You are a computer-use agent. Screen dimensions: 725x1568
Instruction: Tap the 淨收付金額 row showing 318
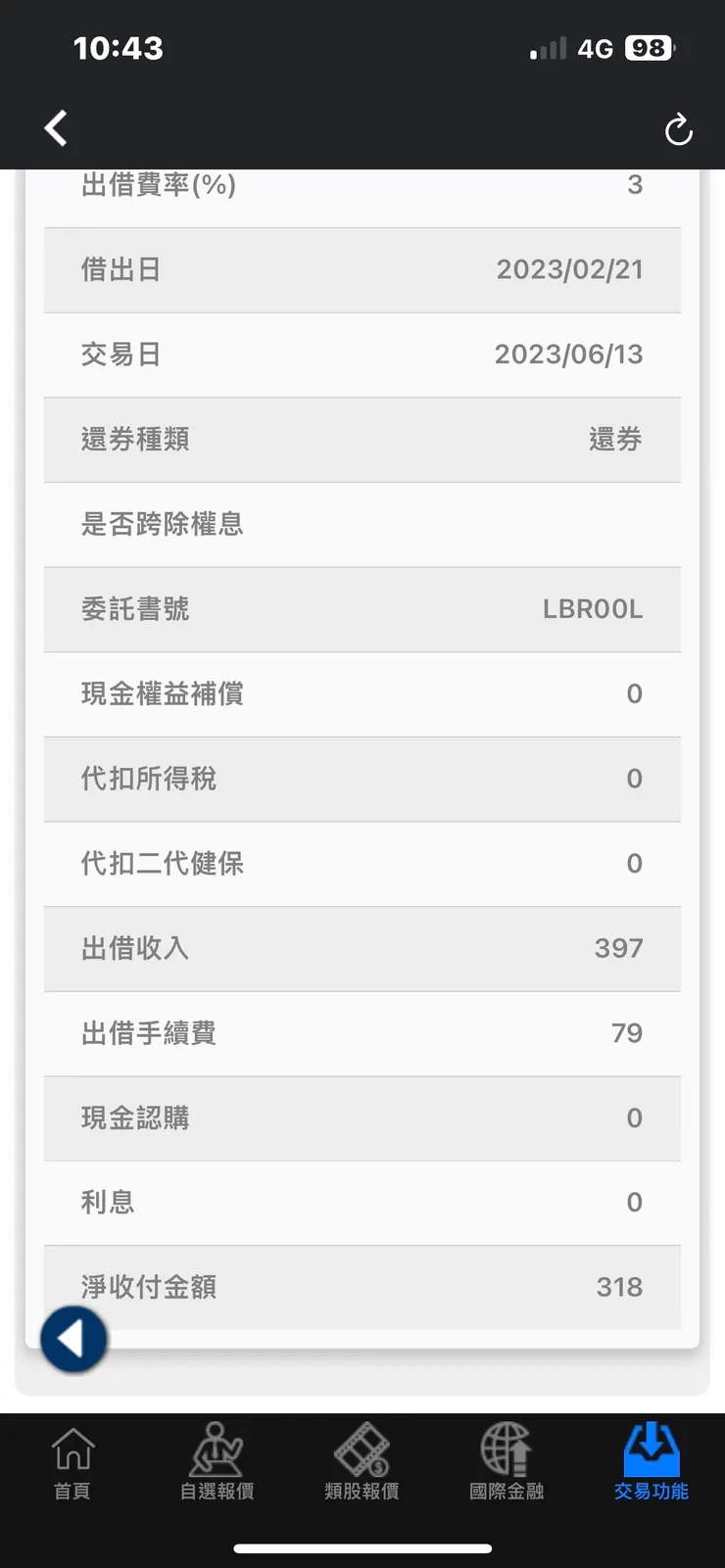pyautogui.click(x=362, y=1287)
